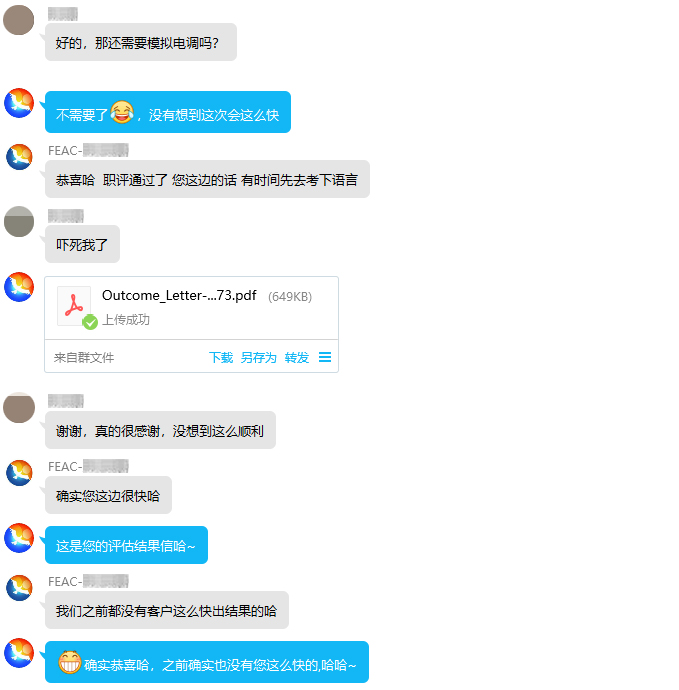Open sender avatar beside the 吓死我了 message

19,222
